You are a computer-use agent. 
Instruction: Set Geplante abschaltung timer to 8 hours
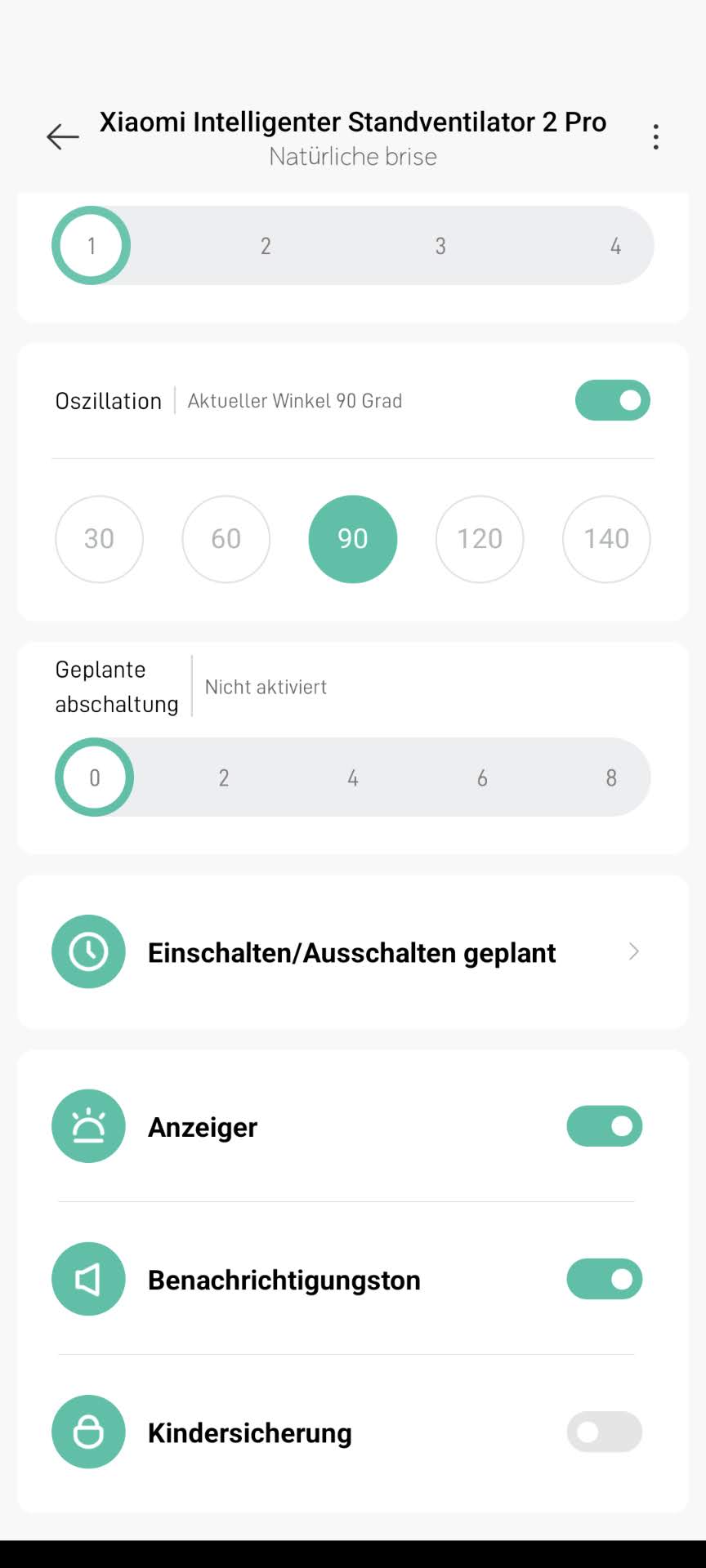[x=611, y=777]
